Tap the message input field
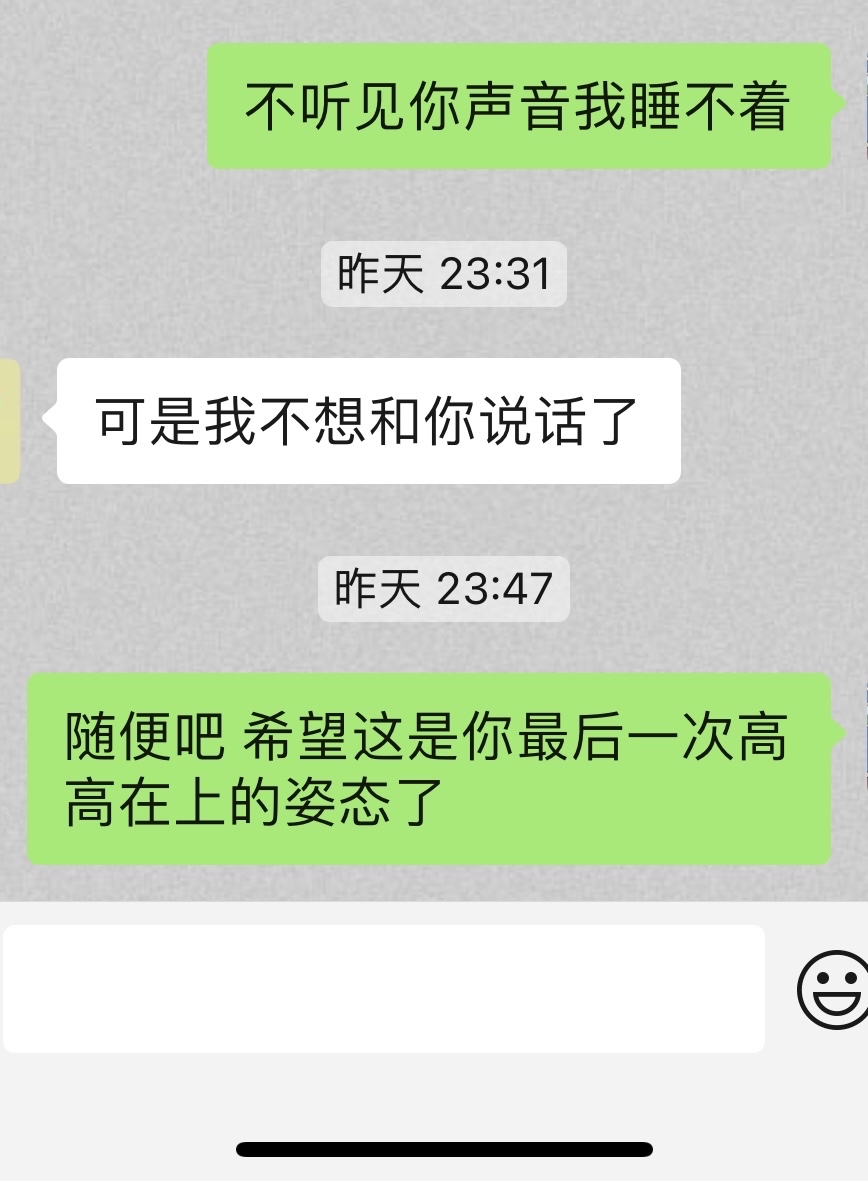The image size is (868, 1181). [x=384, y=988]
